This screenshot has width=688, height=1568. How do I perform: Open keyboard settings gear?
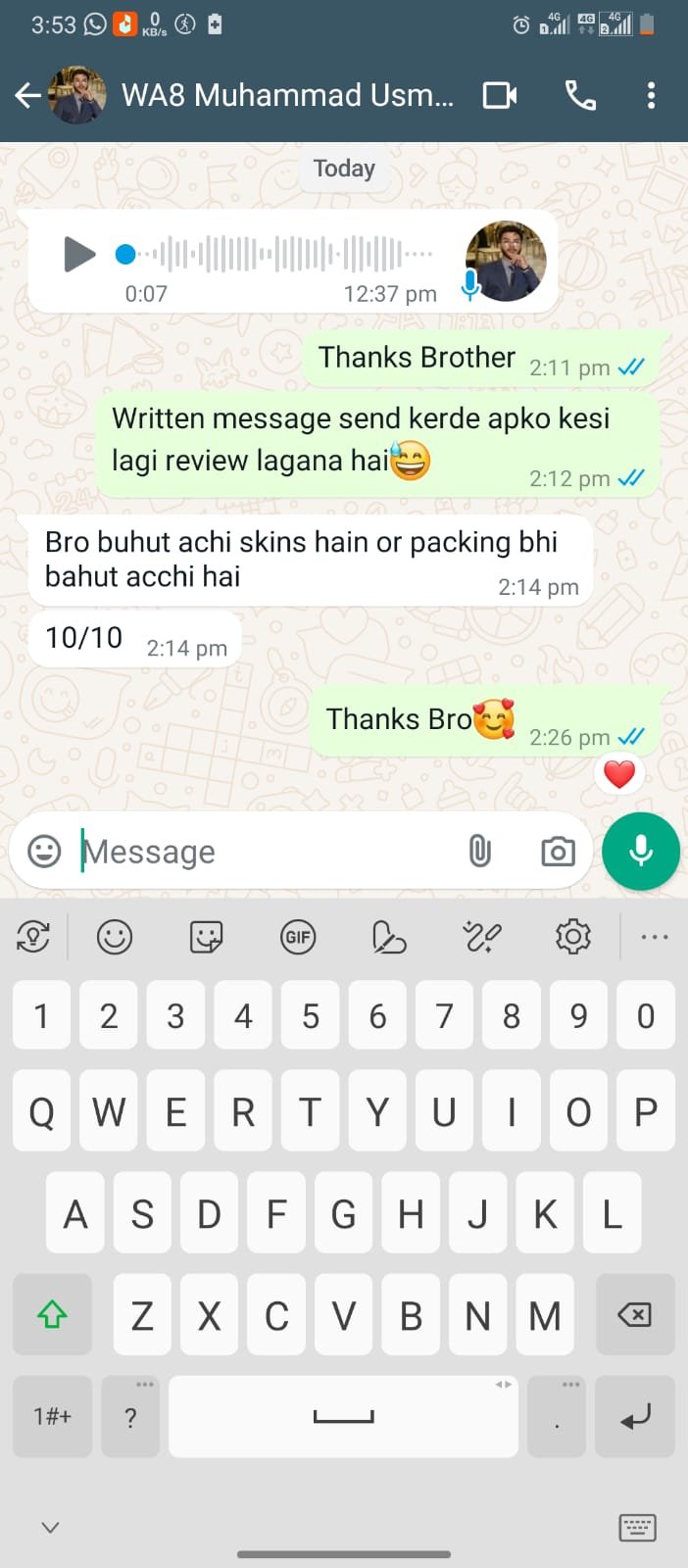point(573,938)
